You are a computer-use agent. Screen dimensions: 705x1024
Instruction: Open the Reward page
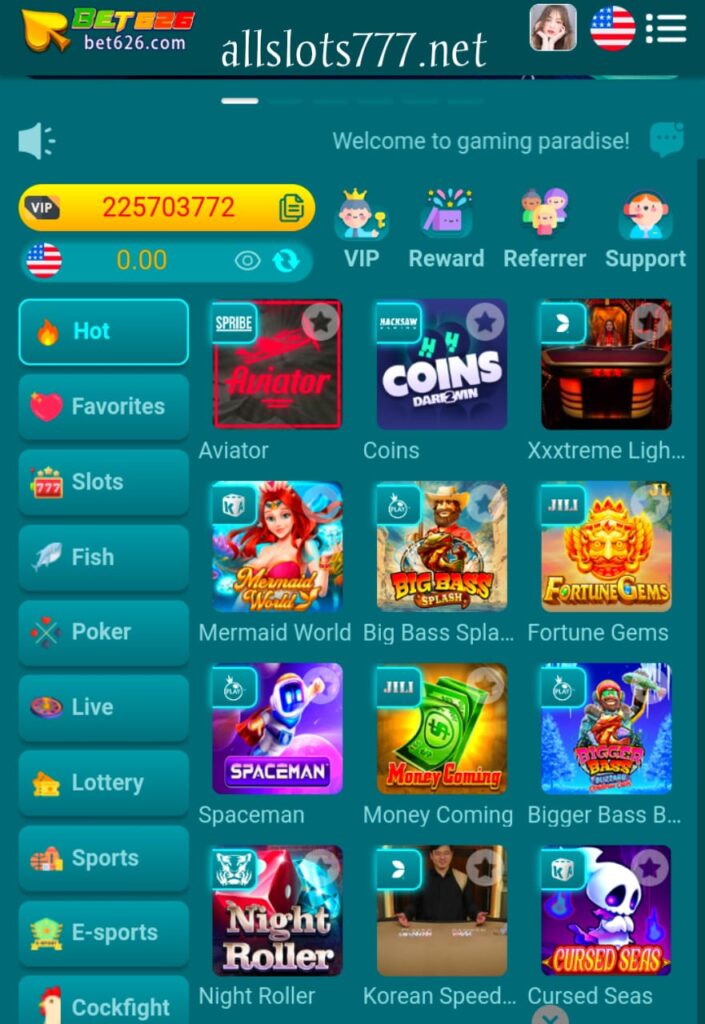coord(446,228)
